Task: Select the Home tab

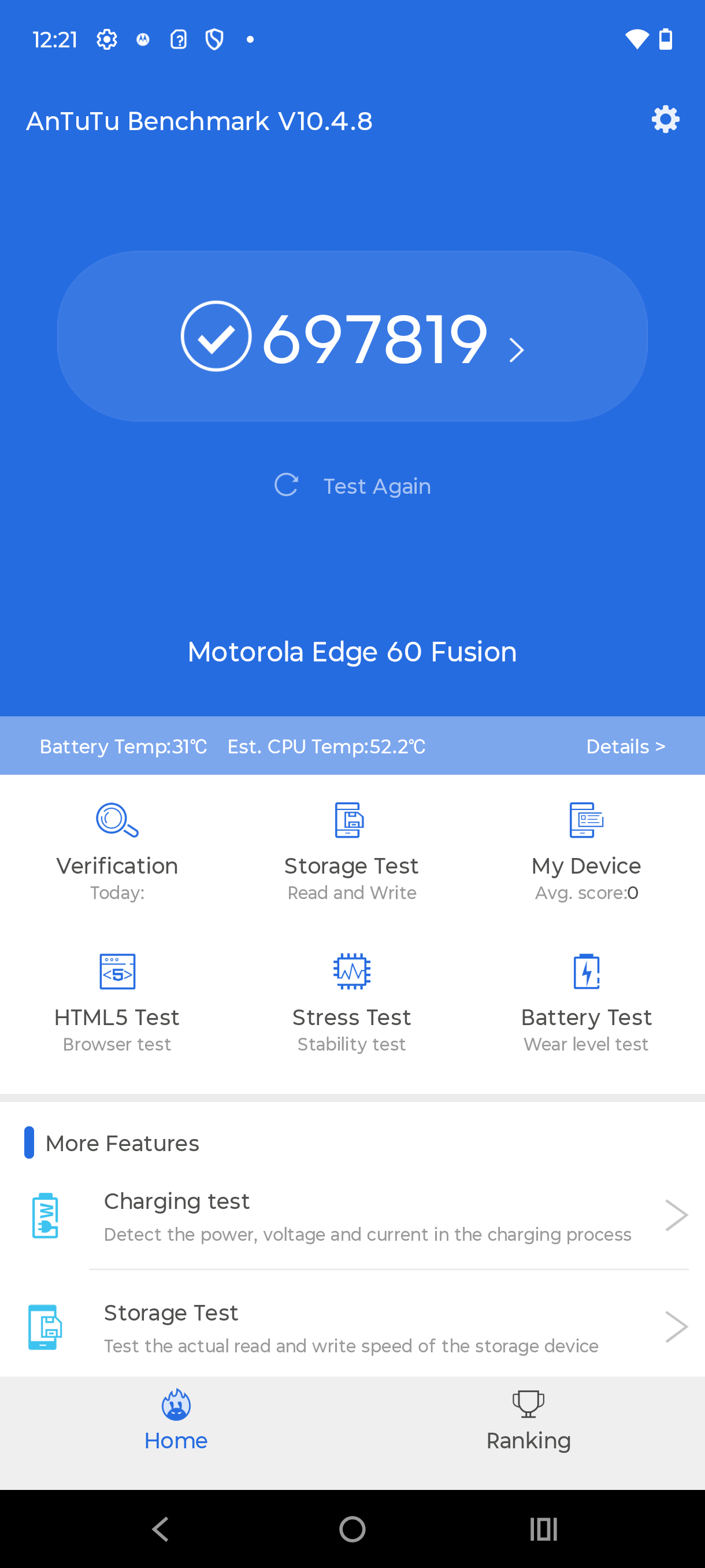Action: pos(176,1422)
